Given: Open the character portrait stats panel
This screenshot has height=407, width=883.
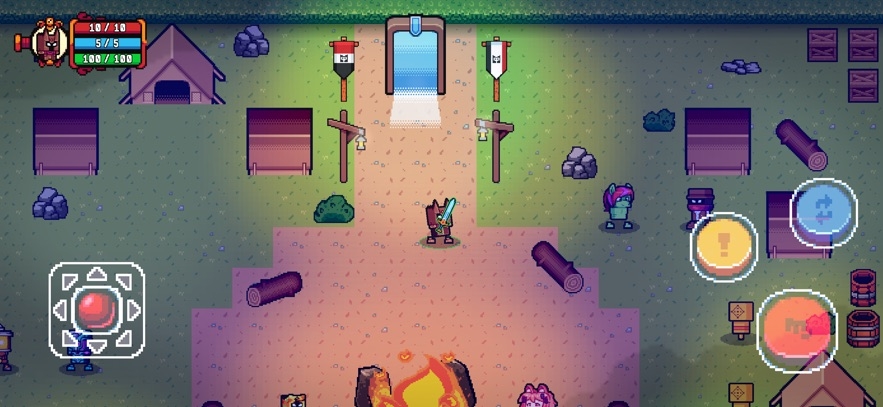Looking at the screenshot, I should point(48,43).
